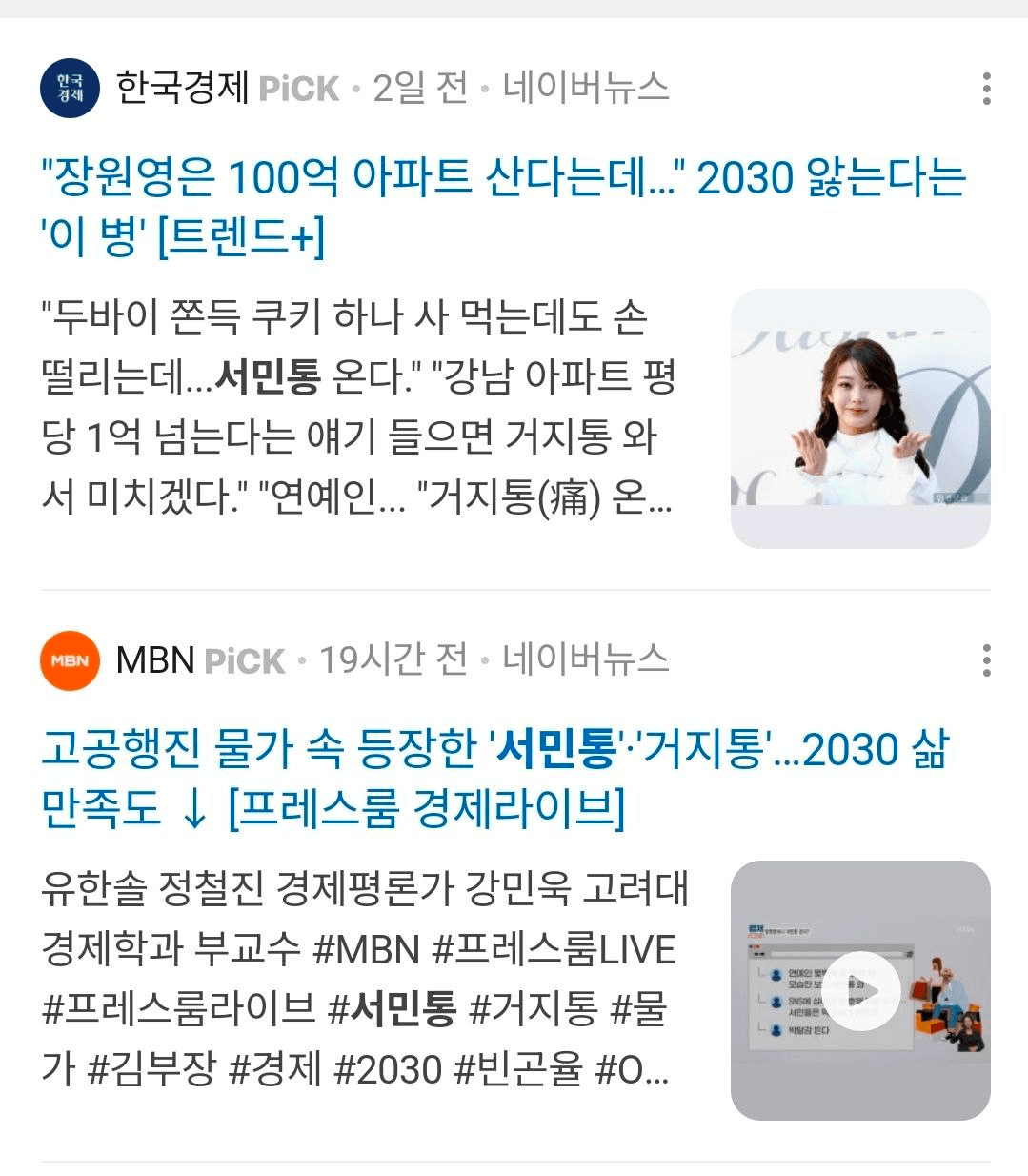
Task: Tap the 장원영 photo thumbnail
Action: [x=859, y=417]
